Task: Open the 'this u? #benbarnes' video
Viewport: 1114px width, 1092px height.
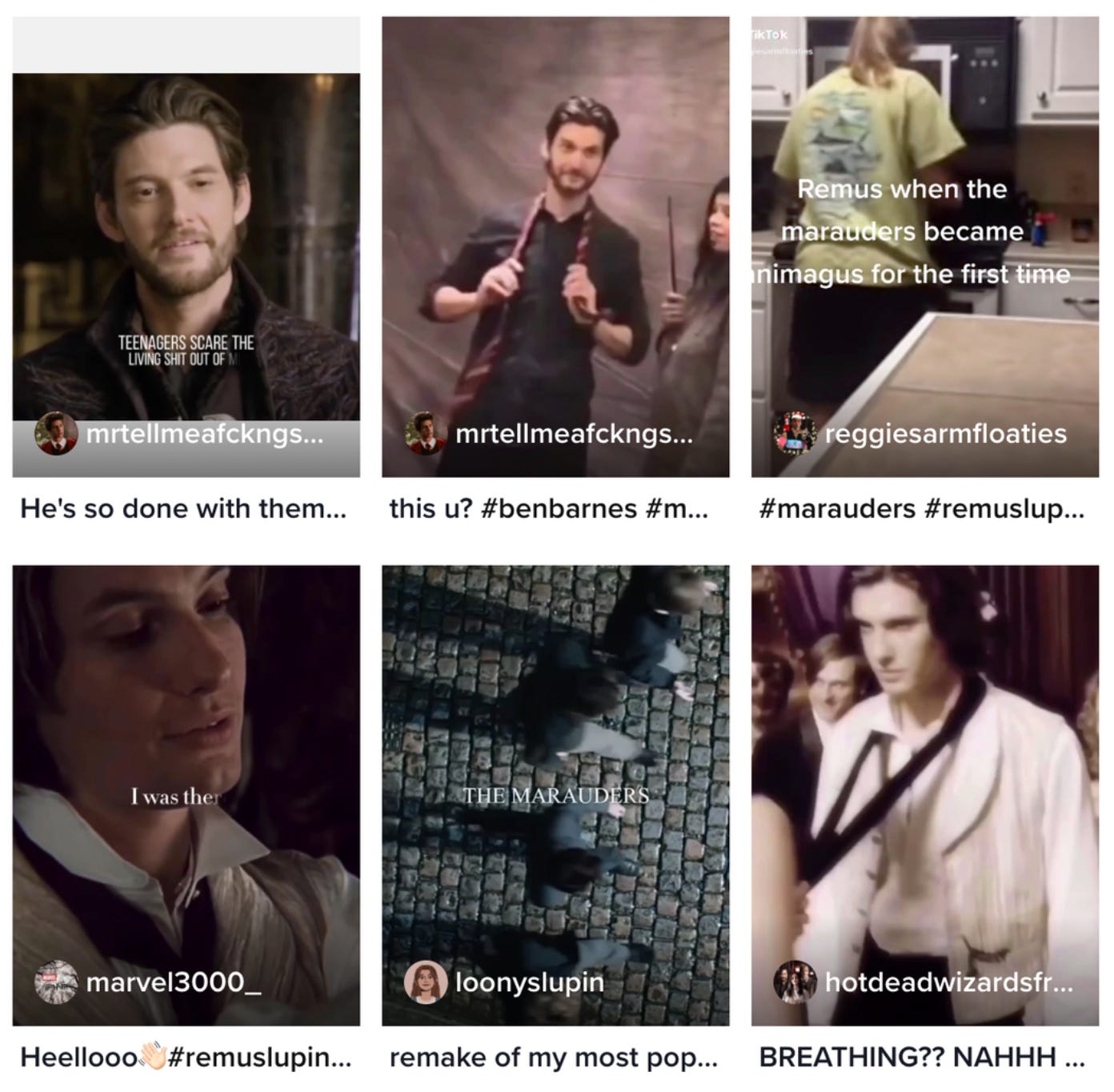Action: coord(555,248)
